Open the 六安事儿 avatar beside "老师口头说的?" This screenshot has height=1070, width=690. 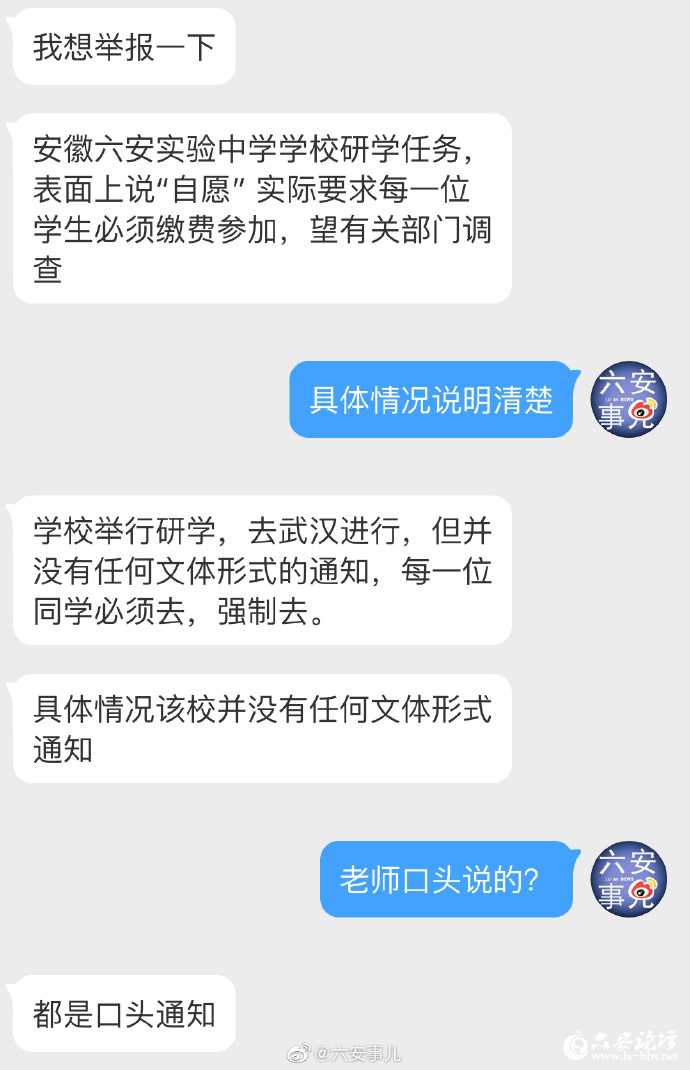tap(629, 880)
